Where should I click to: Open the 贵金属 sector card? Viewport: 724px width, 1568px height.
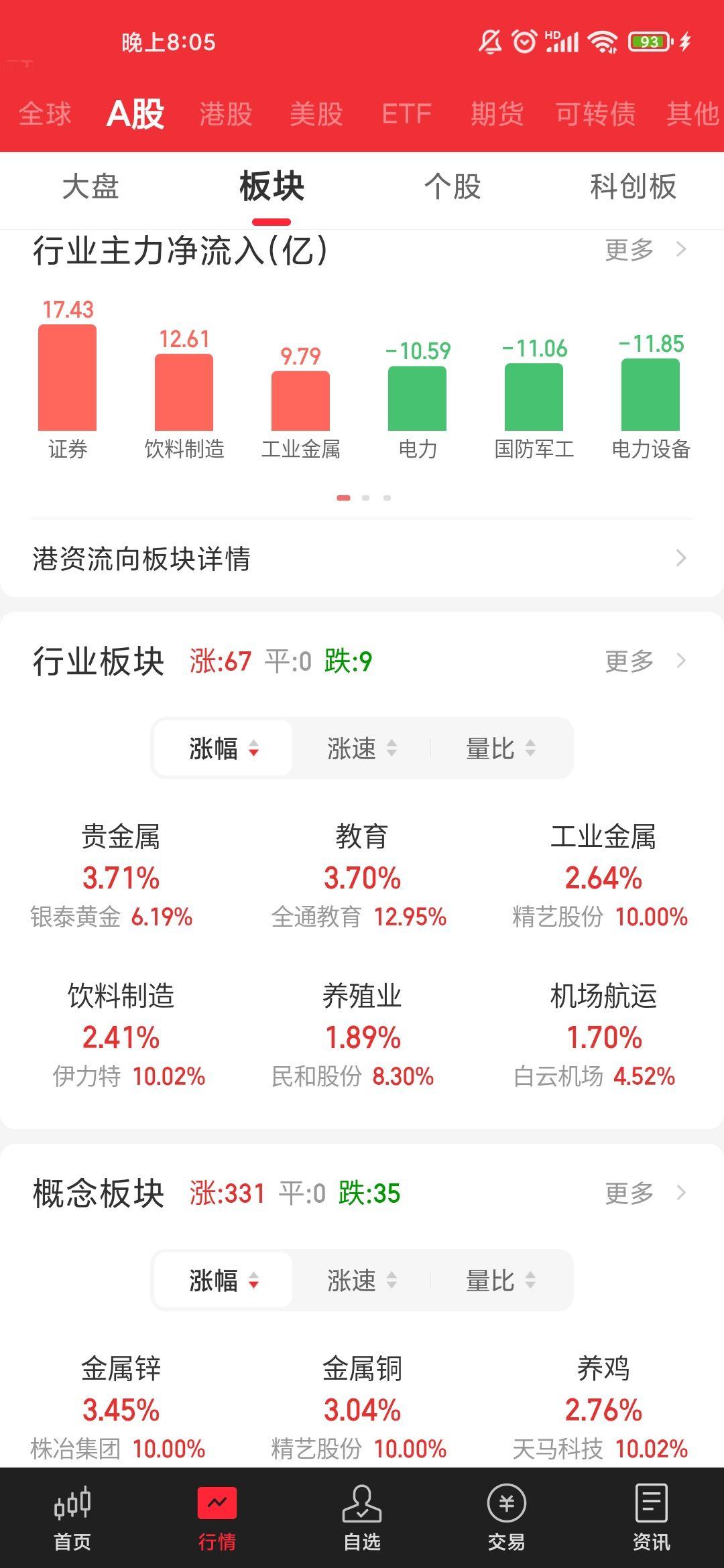pyautogui.click(x=121, y=876)
